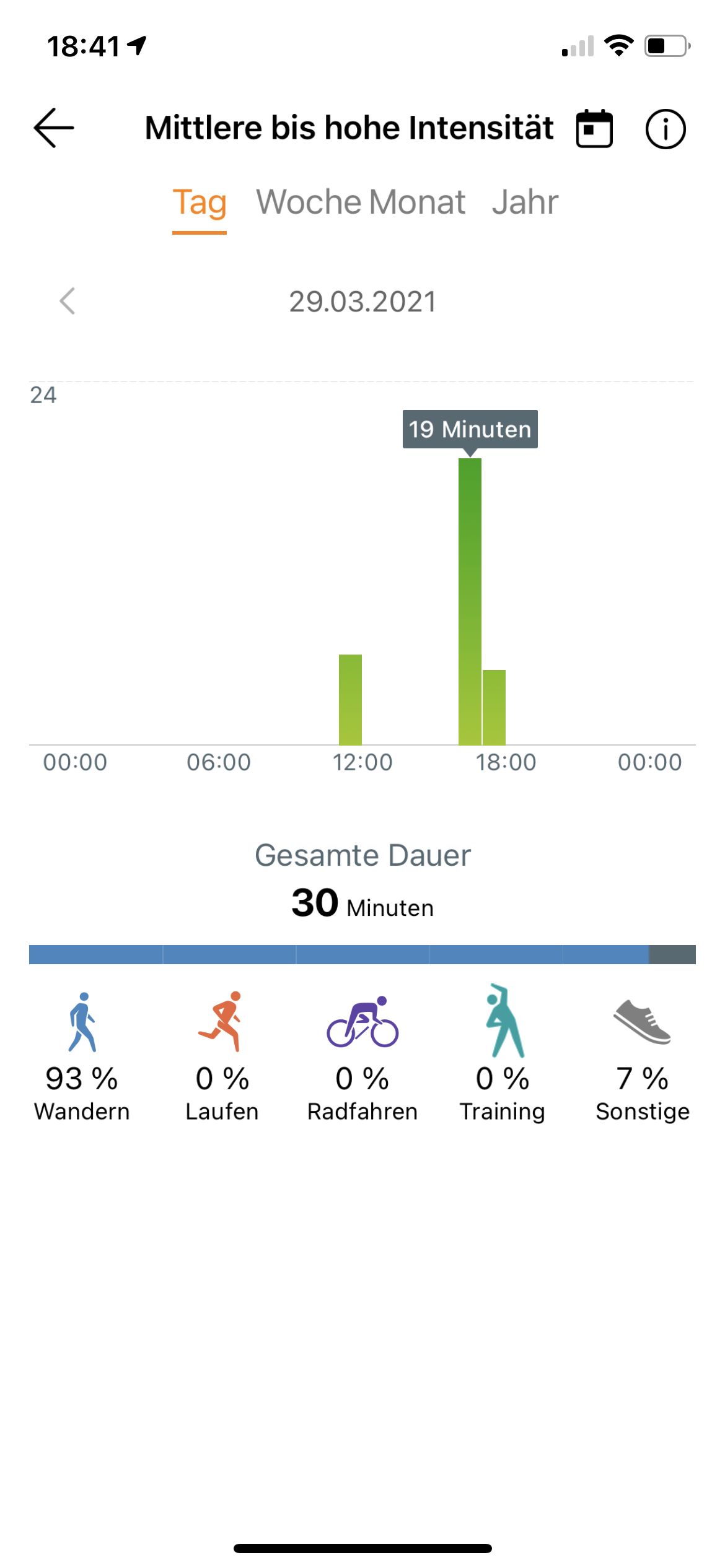
Task: Open the info icon
Action: click(666, 129)
